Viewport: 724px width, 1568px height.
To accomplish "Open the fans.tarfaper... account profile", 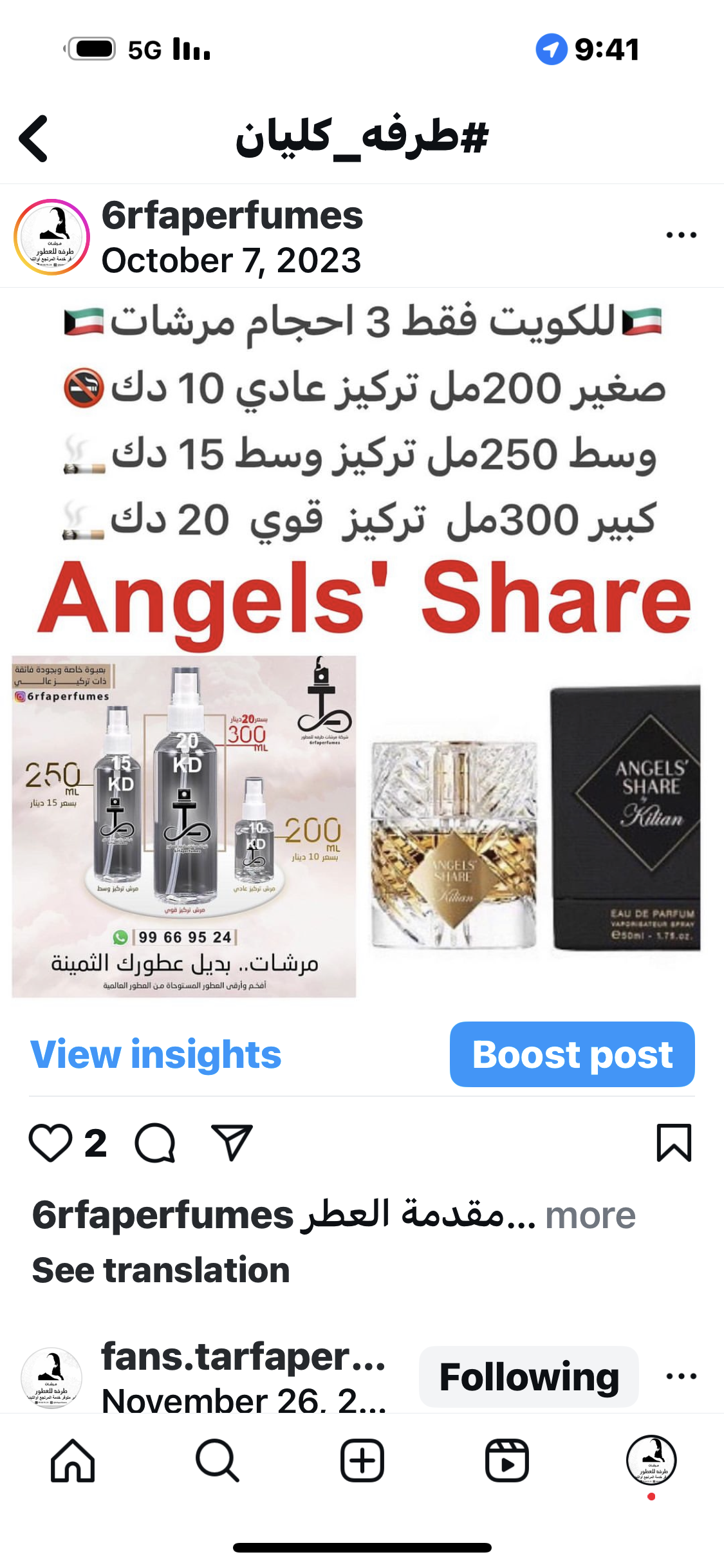I will pyautogui.click(x=243, y=1357).
